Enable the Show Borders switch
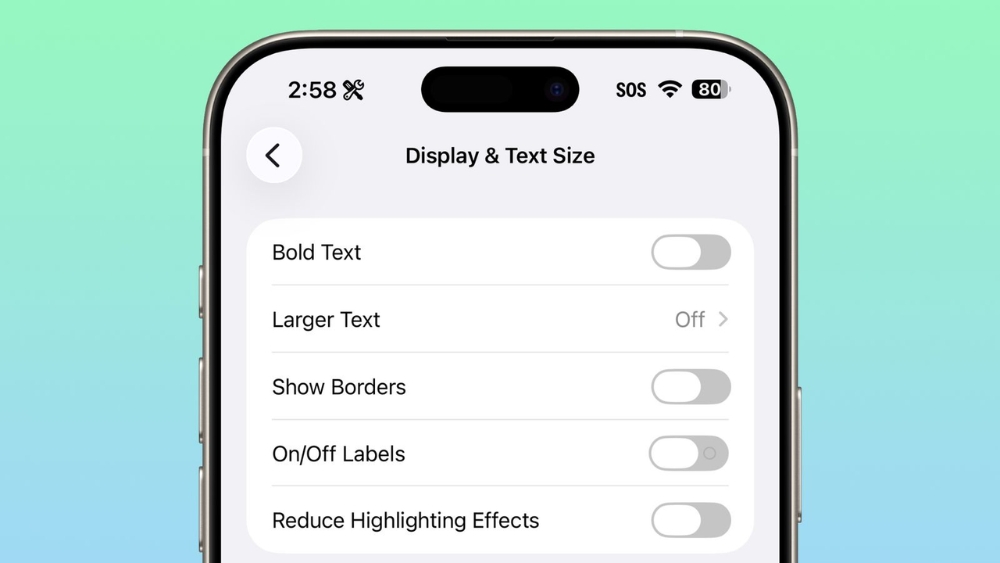 click(690, 387)
